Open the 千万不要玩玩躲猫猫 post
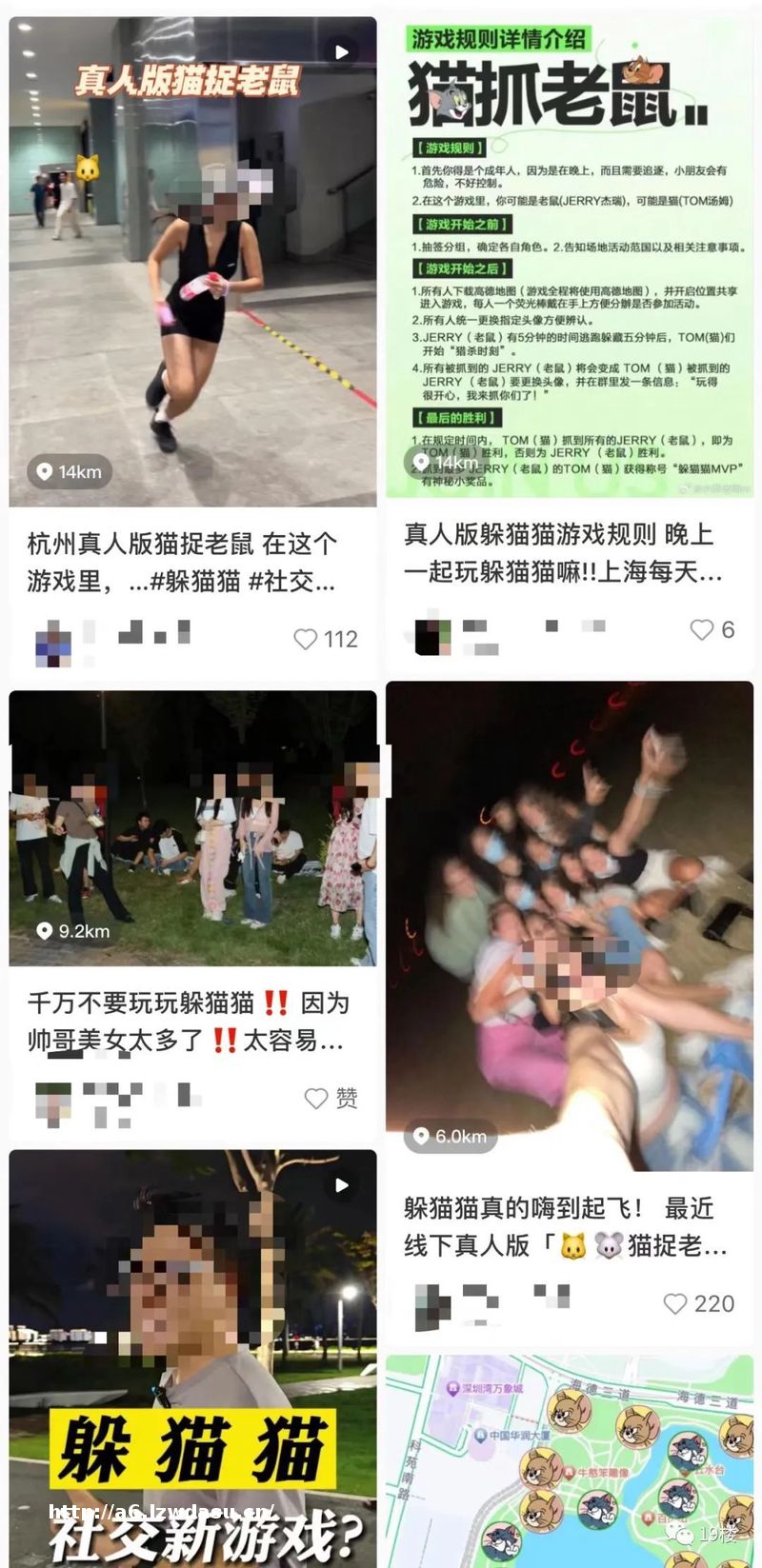762x1568 pixels. [x=192, y=828]
